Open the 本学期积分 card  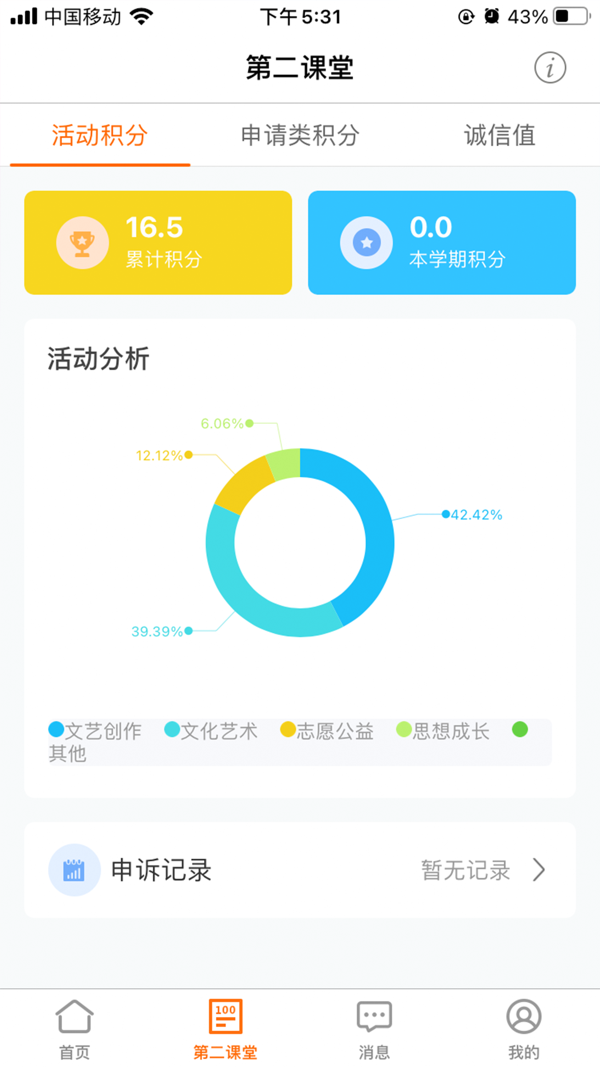(x=442, y=243)
